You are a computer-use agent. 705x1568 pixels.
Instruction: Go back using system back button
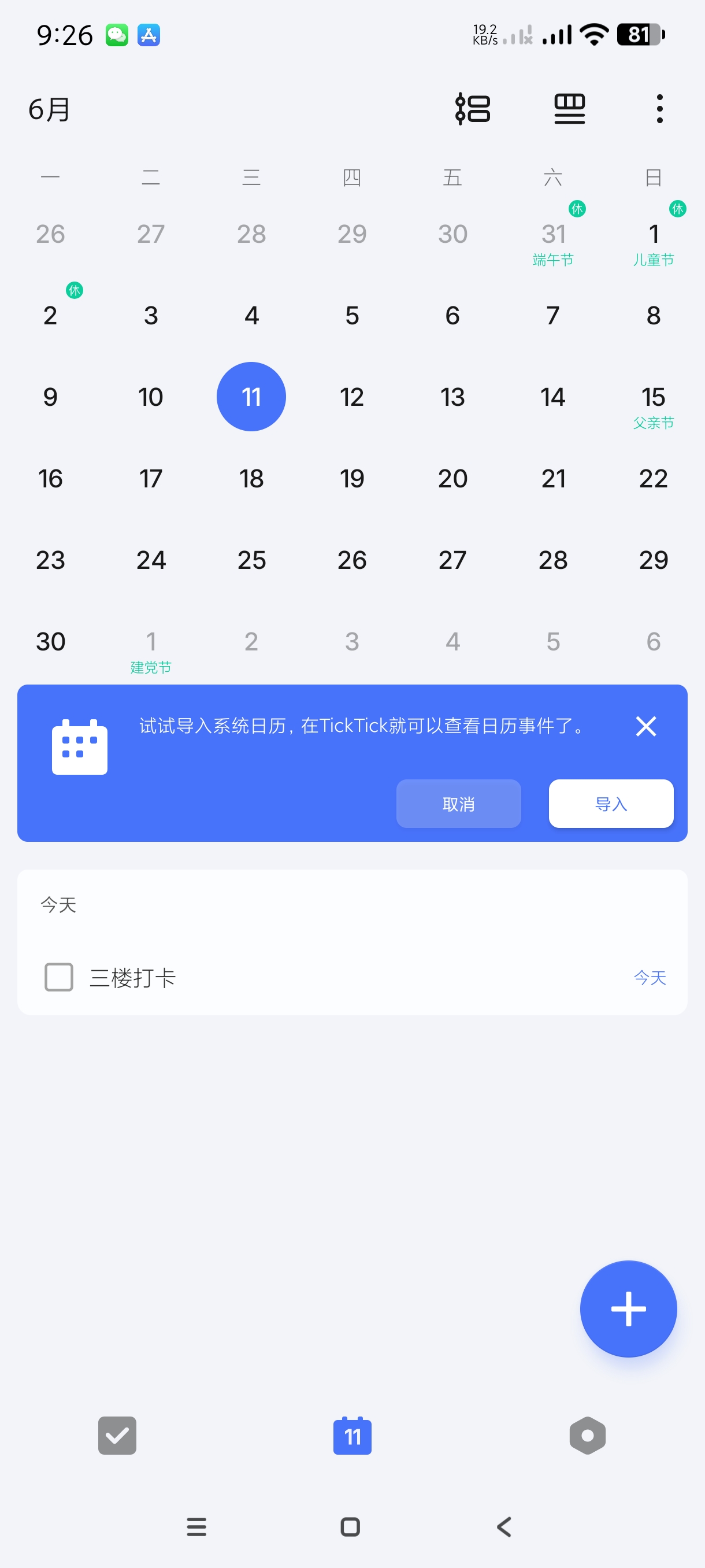tap(504, 1526)
